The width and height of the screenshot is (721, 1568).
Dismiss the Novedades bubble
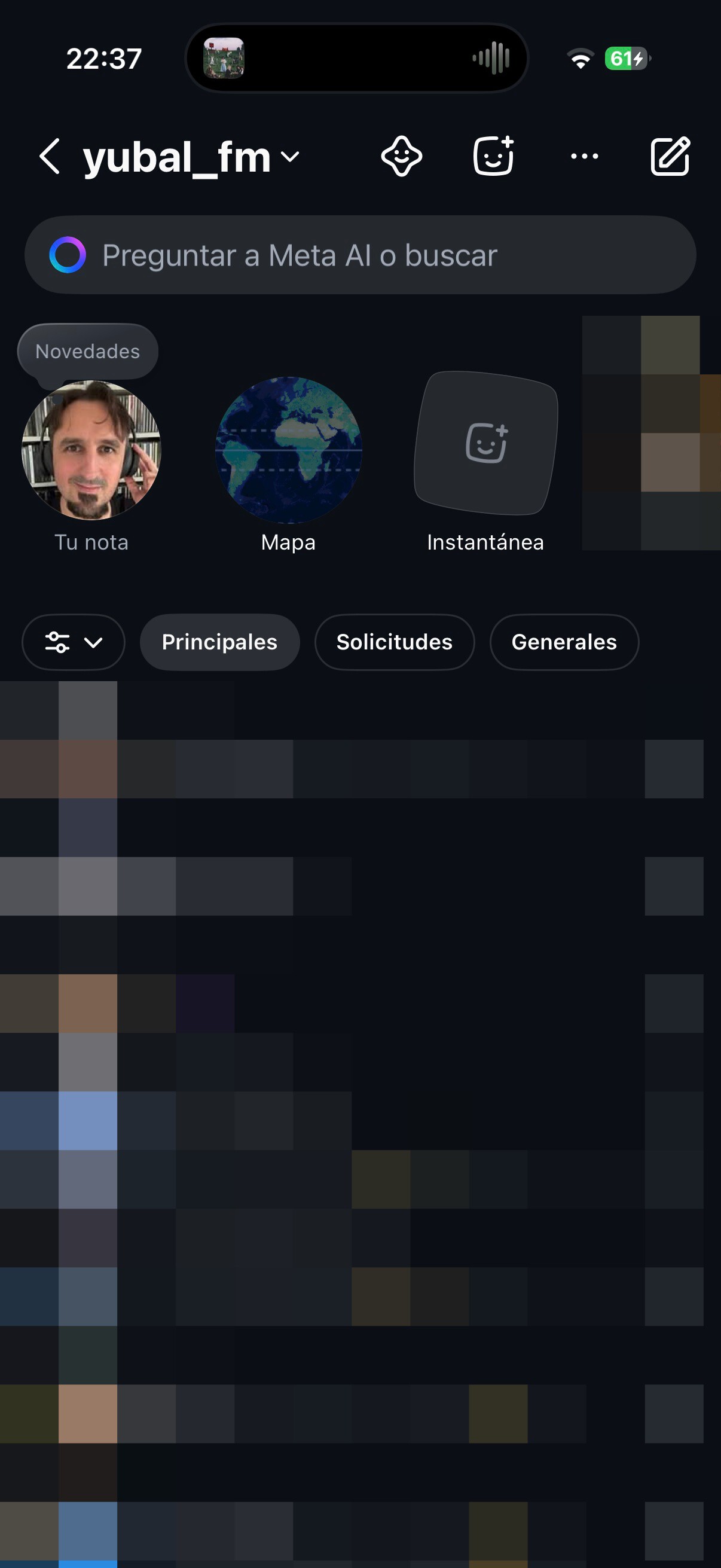point(87,351)
